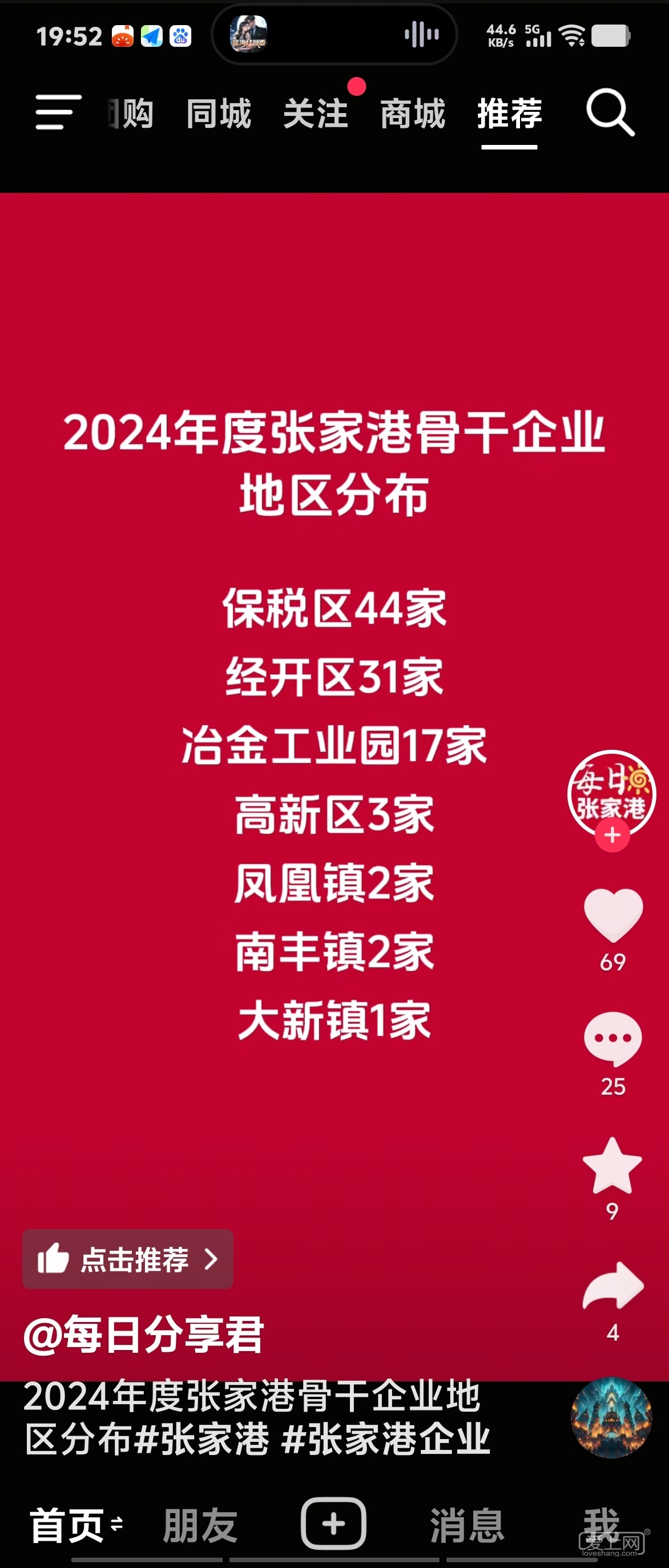This screenshot has width=669, height=1568.
Task: Open the #张家港企业 hashtag
Action: point(386,1440)
